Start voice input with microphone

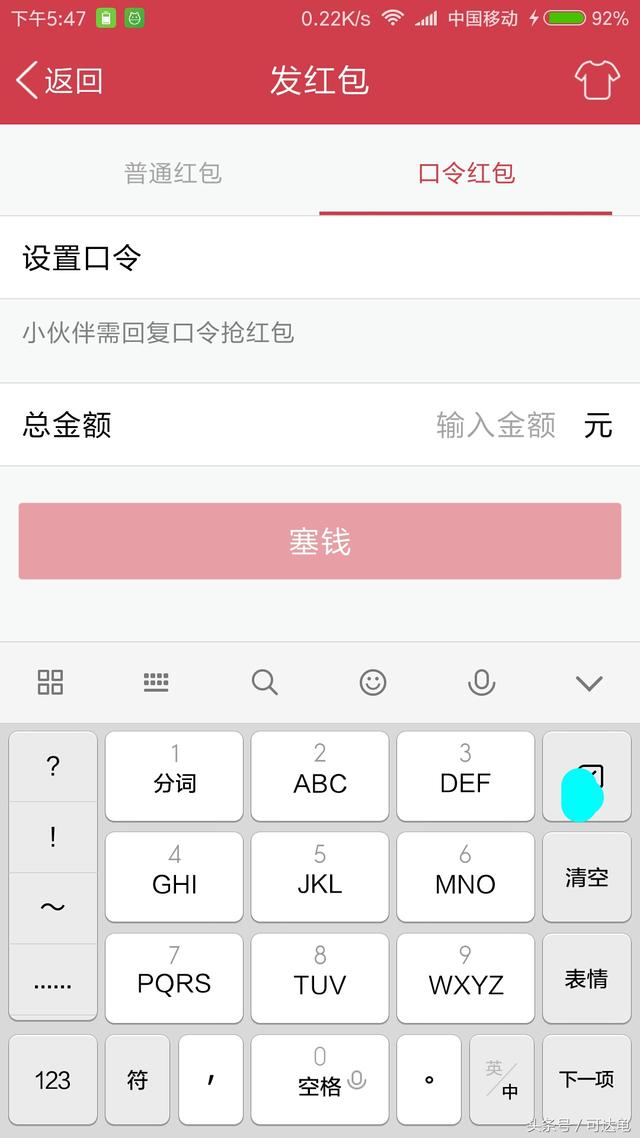coord(481,682)
